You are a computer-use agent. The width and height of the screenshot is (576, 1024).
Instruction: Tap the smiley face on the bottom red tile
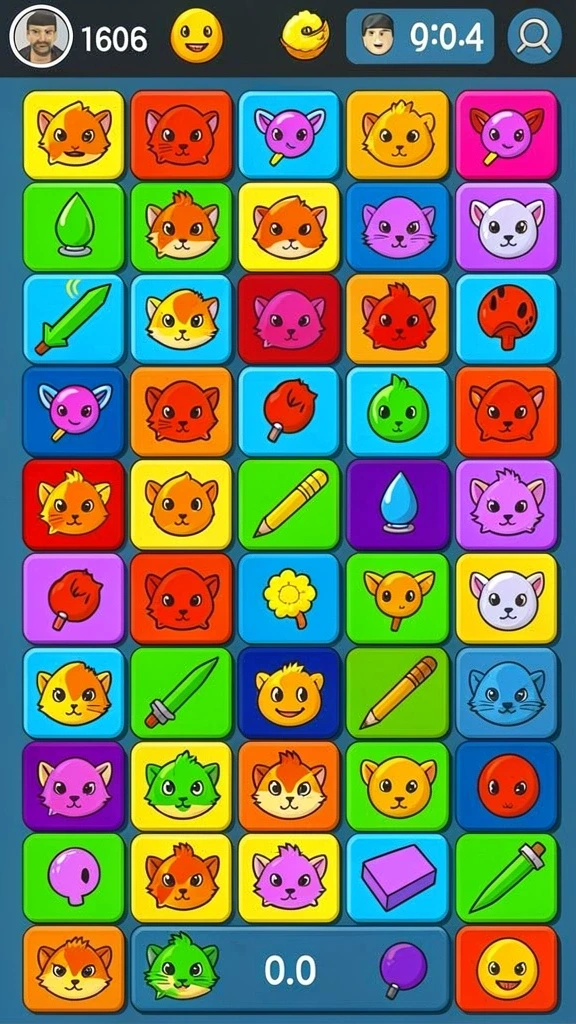(x=507, y=969)
